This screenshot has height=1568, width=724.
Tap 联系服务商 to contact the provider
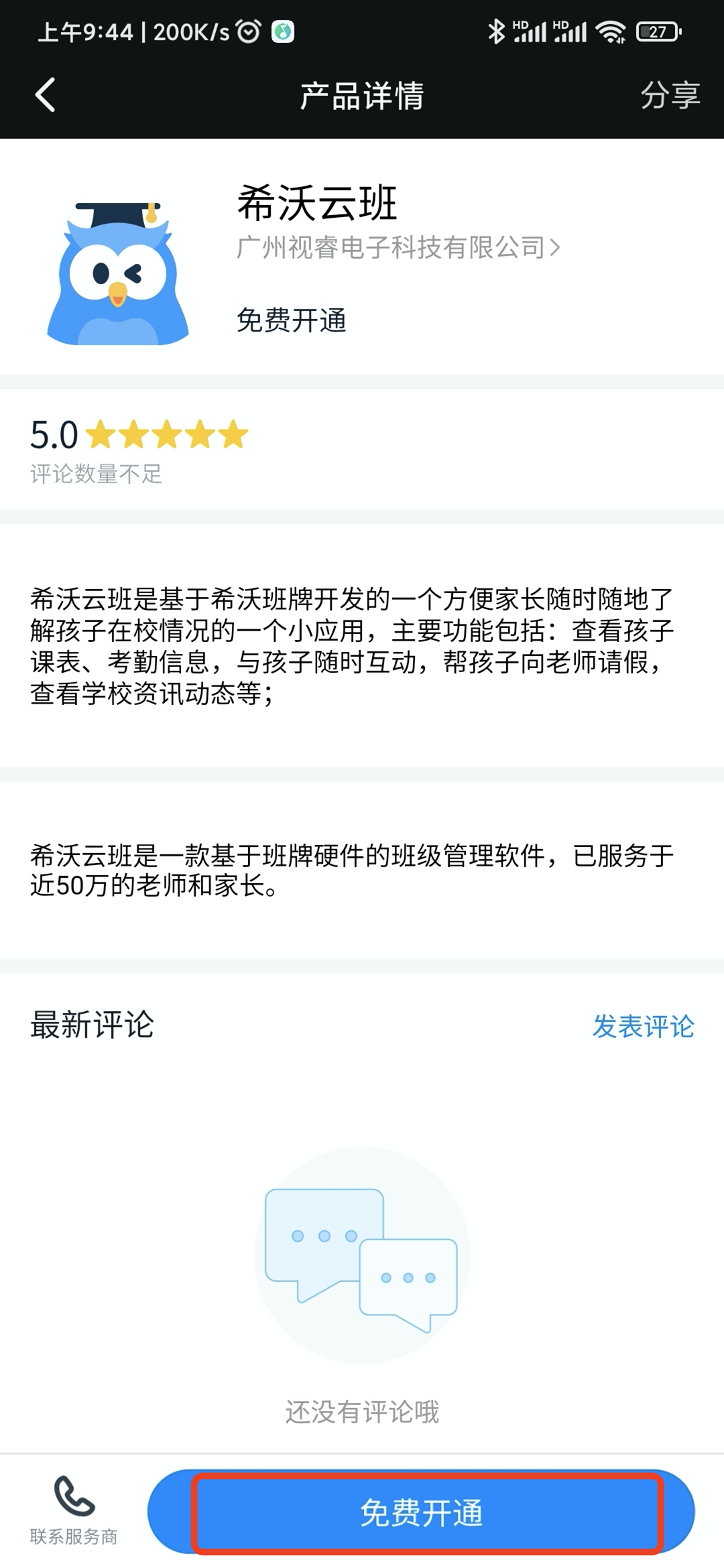(74, 1510)
